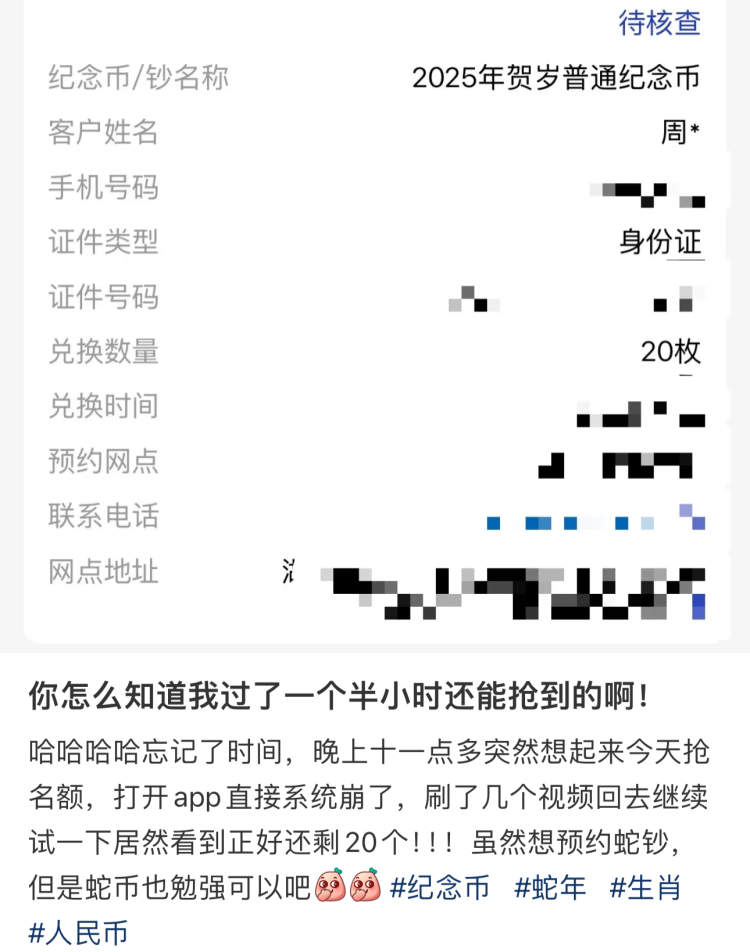View posts tagged #人民币
750x952 pixels.
tap(78, 933)
